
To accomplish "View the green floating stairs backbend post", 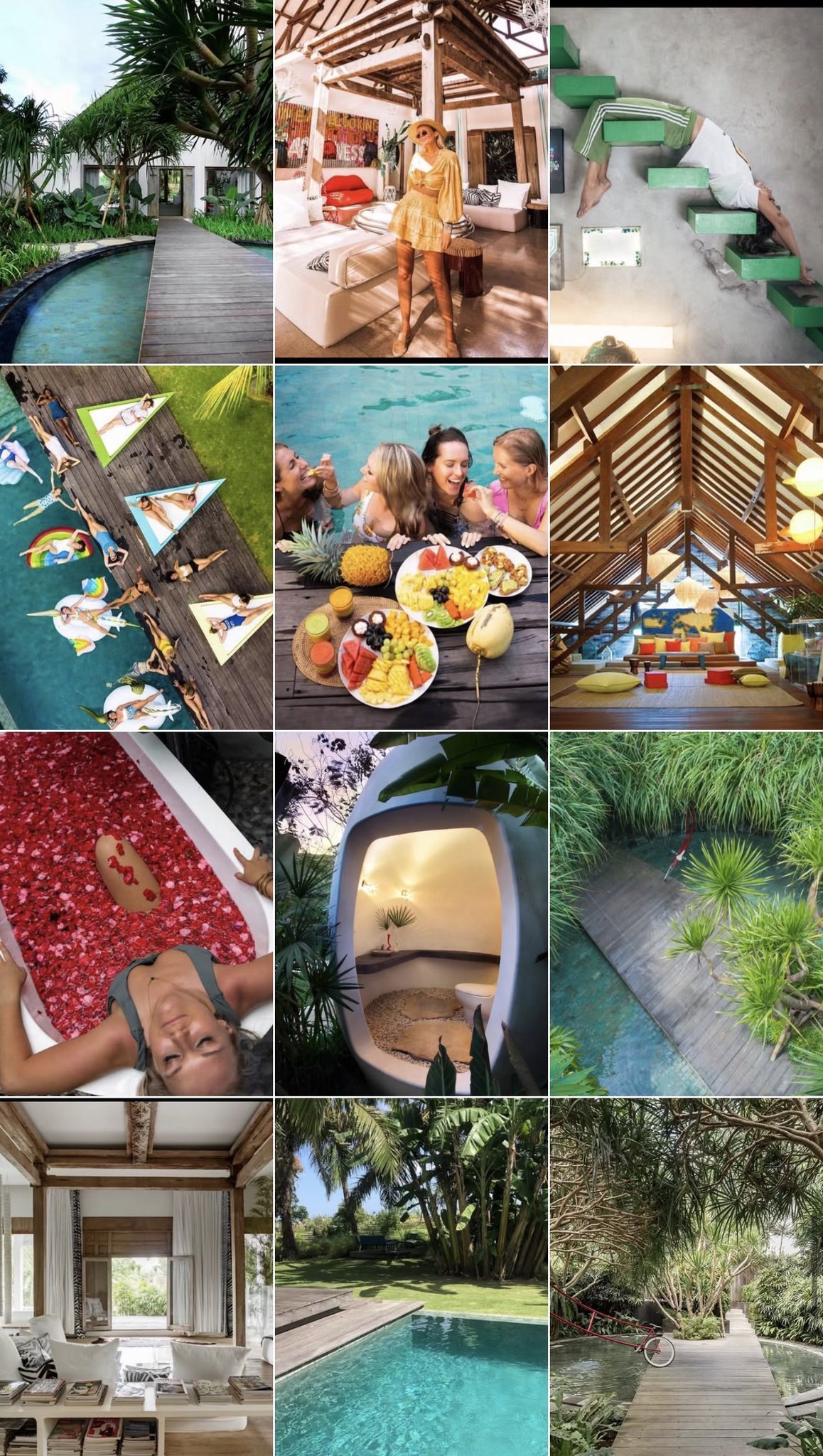I will [x=686, y=183].
